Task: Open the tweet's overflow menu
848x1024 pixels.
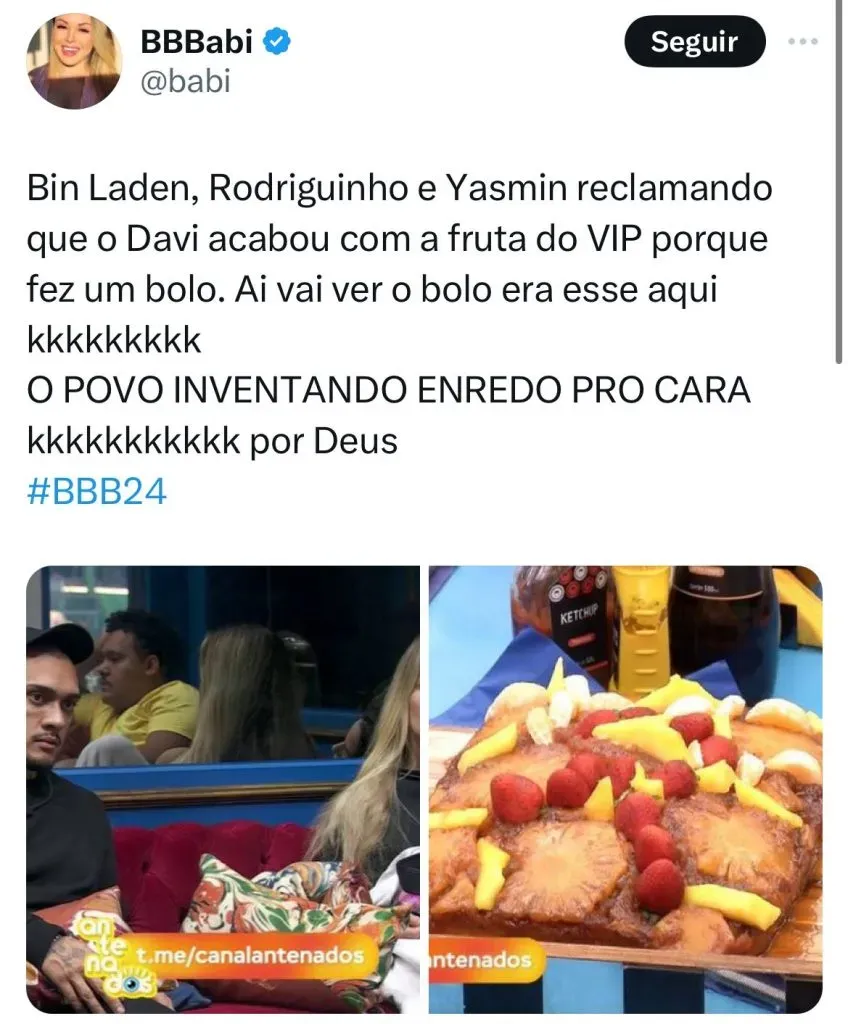Action: 804,42
